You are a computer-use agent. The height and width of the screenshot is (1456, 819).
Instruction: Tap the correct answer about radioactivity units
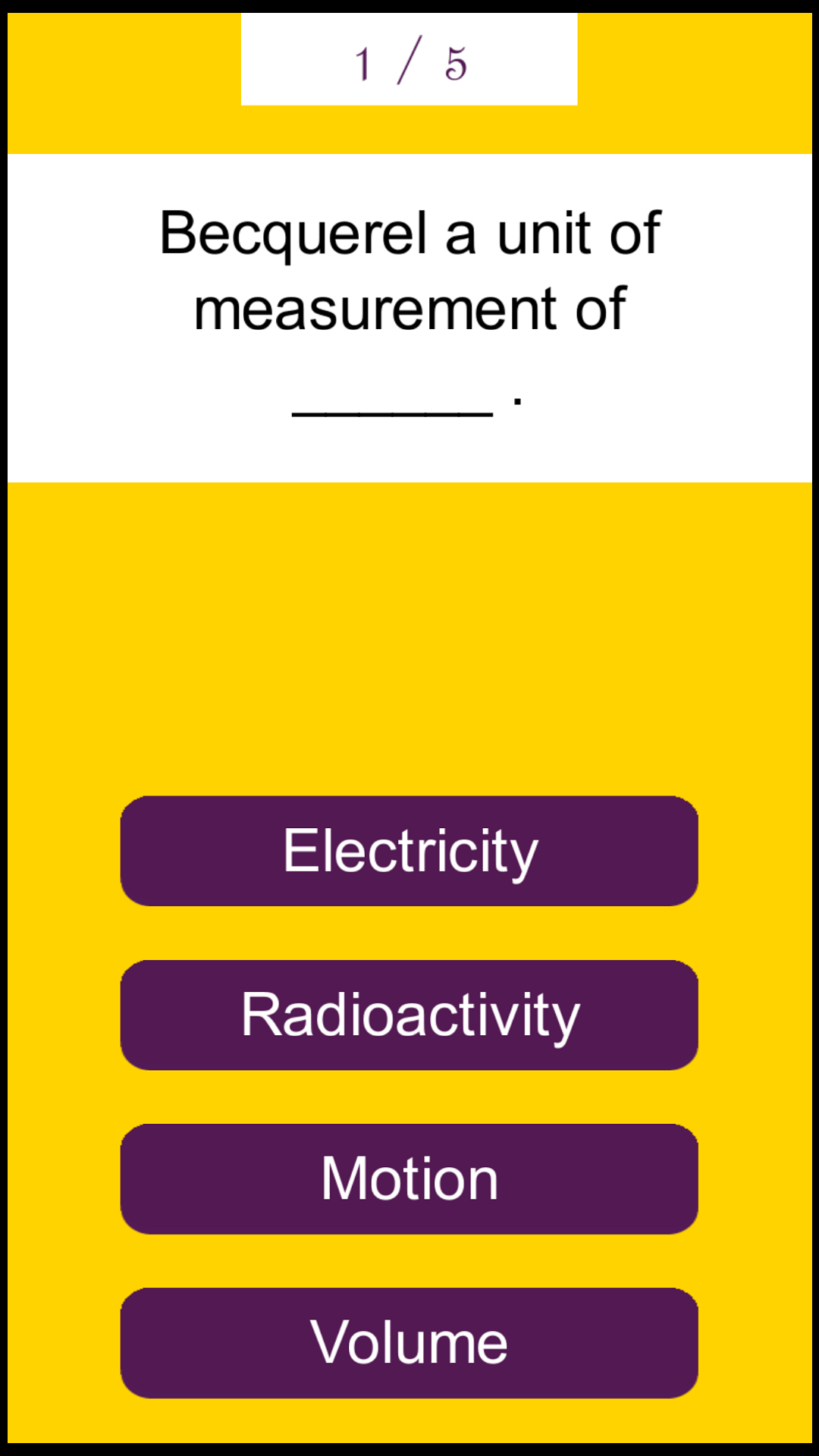click(x=409, y=1015)
